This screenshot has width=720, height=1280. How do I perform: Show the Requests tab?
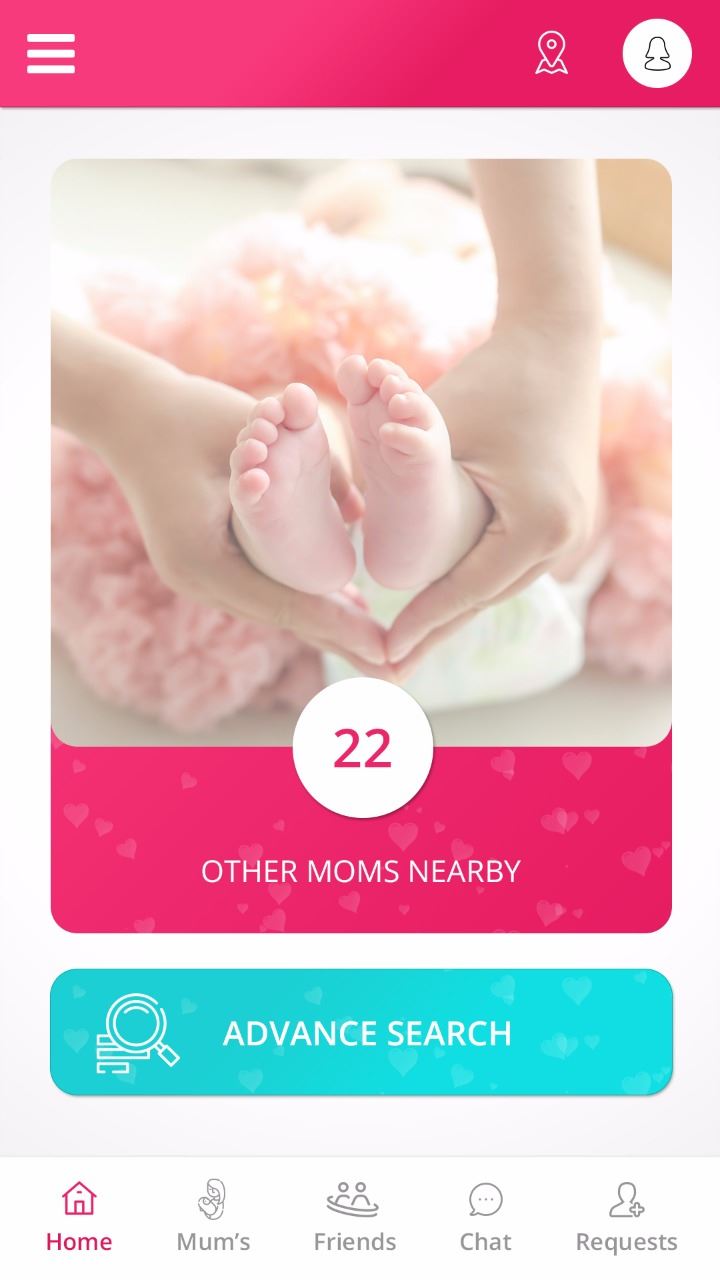pyautogui.click(x=627, y=1216)
